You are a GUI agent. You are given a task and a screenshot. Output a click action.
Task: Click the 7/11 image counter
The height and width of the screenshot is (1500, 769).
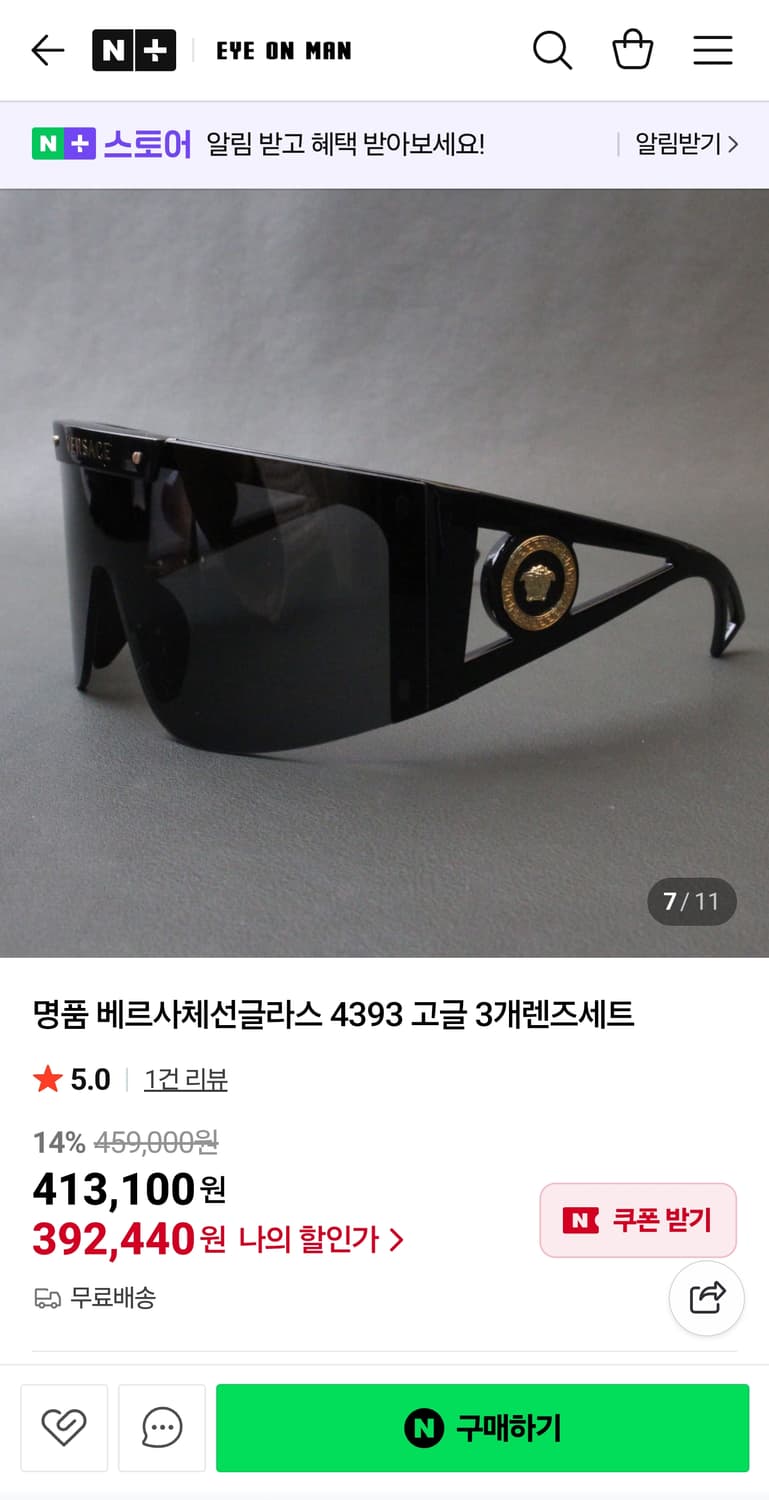691,901
